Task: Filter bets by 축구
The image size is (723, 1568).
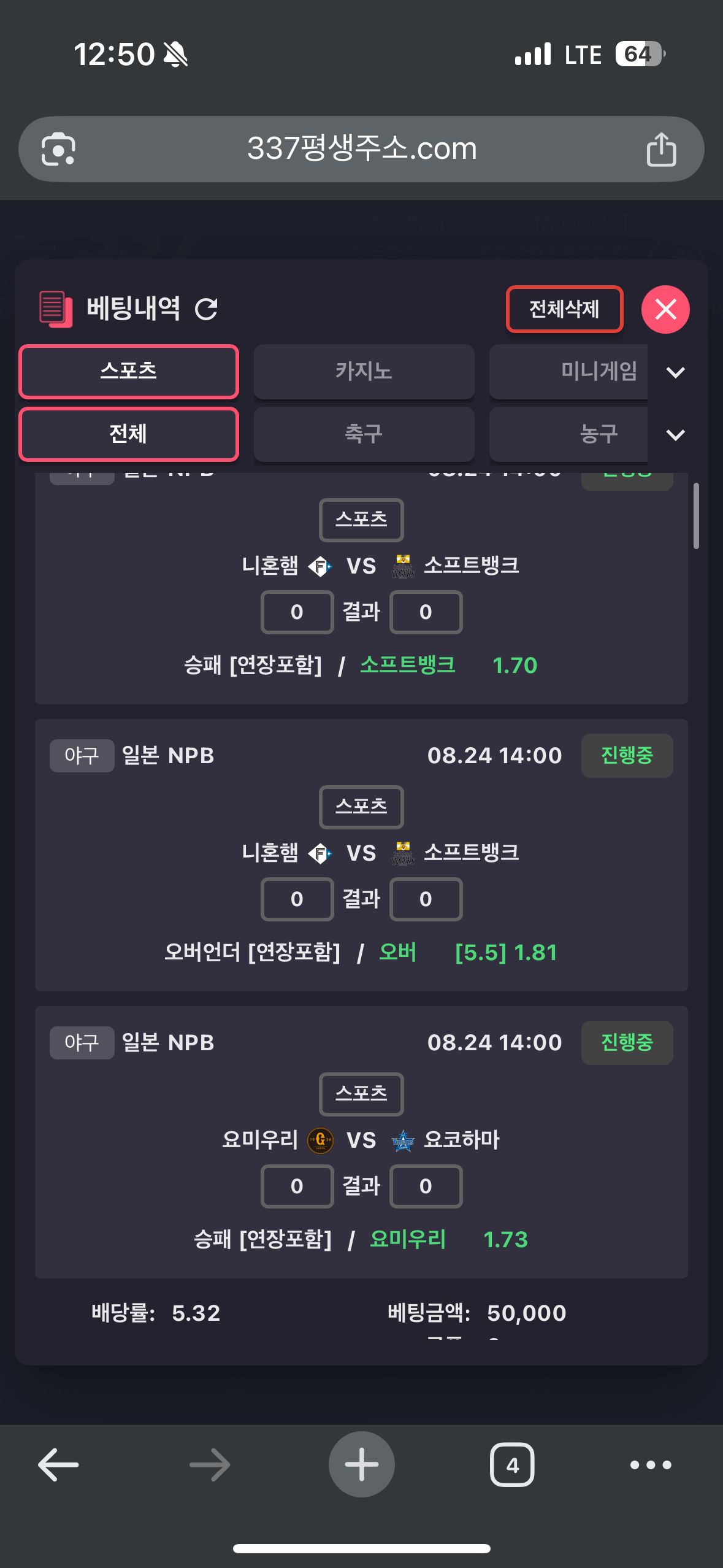Action: [364, 434]
